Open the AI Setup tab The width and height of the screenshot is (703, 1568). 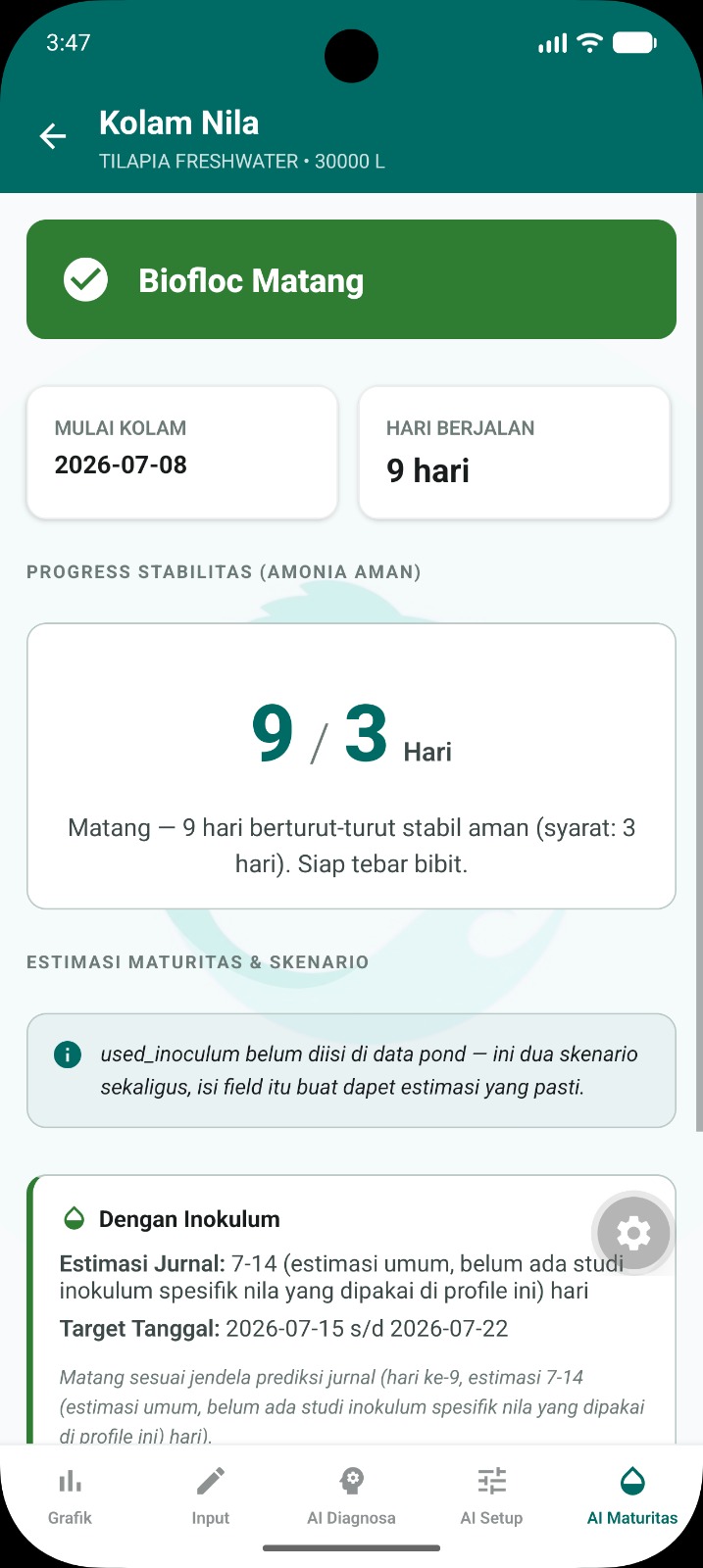(x=491, y=1496)
